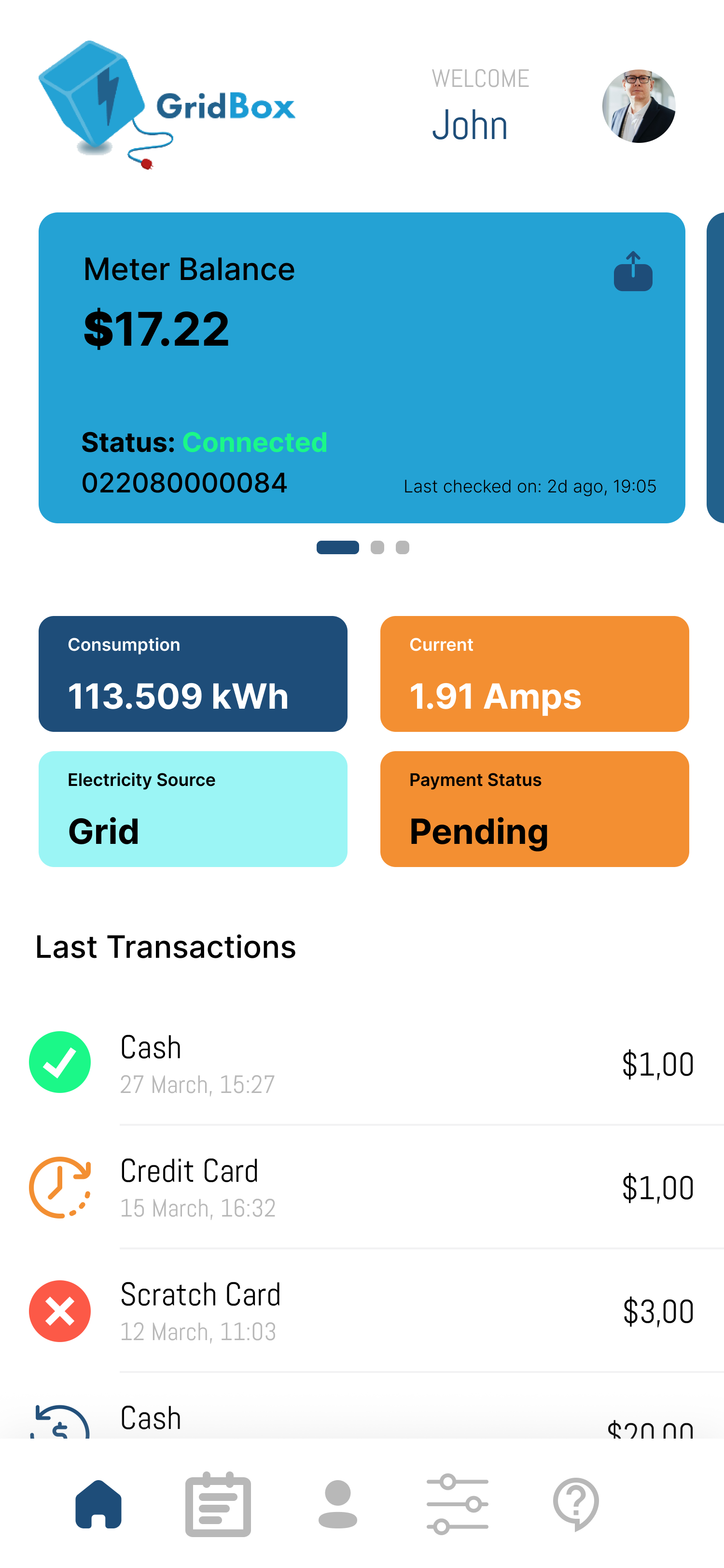This screenshot has width=724, height=1568.
Task: View the Electricity Source Grid card
Action: pos(193,809)
